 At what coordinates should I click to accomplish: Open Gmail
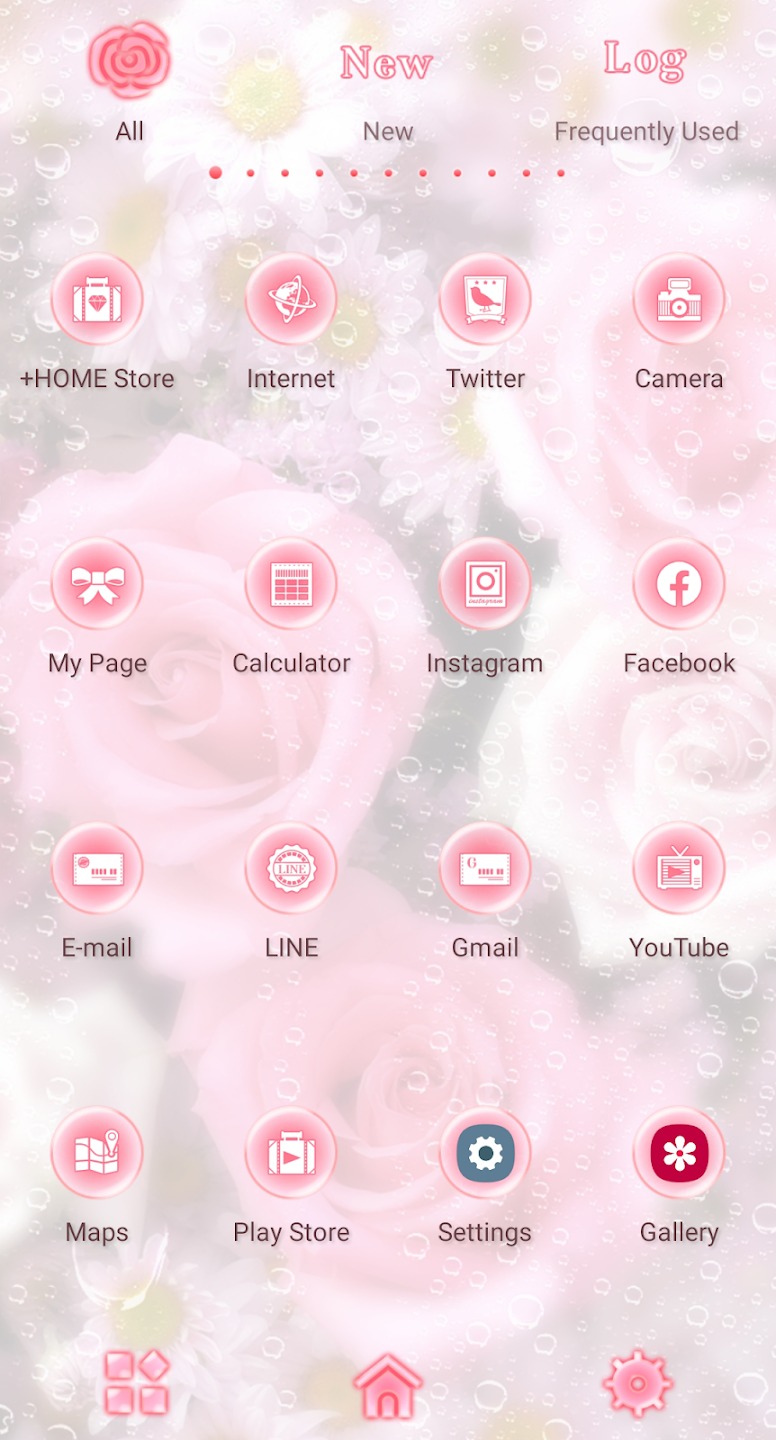pyautogui.click(x=485, y=869)
